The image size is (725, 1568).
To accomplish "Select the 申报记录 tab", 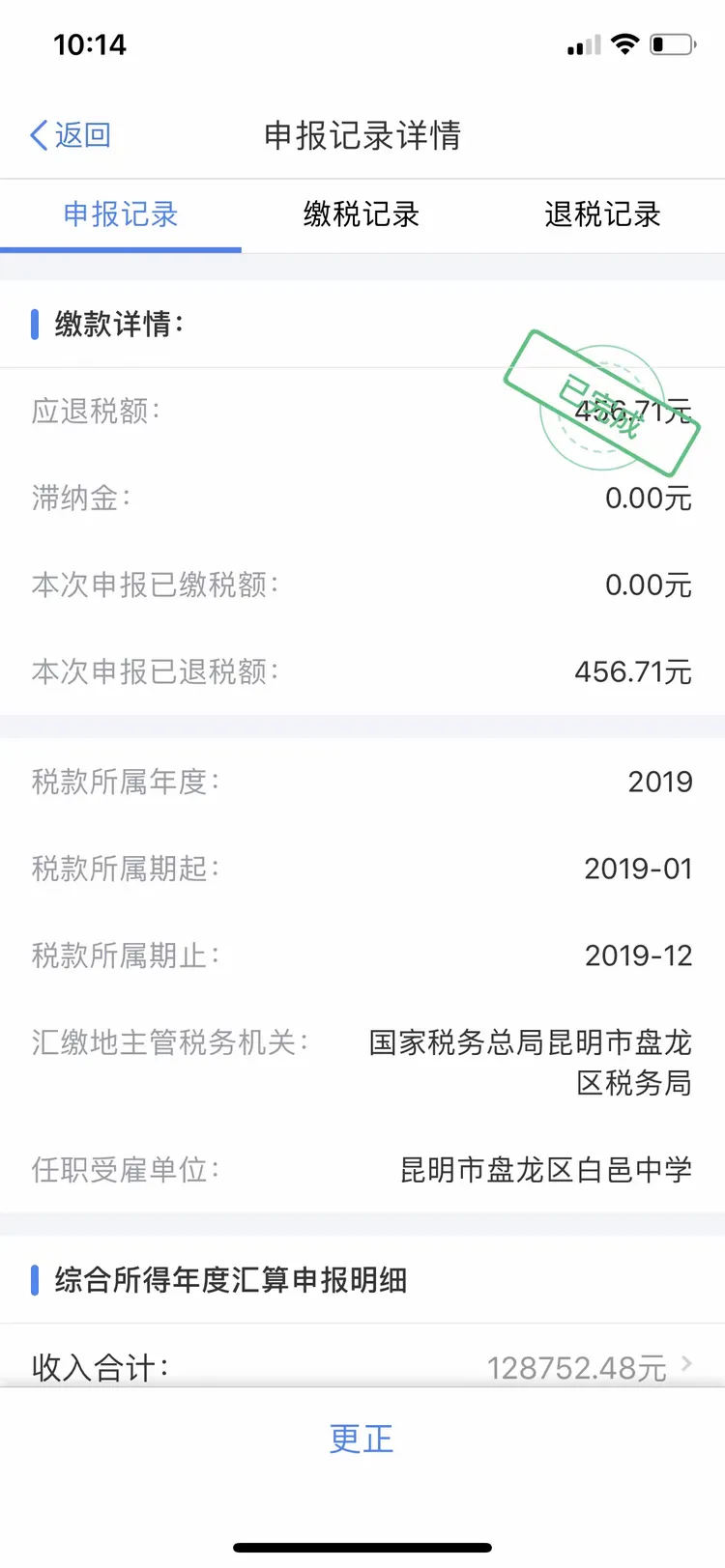I will point(120,214).
